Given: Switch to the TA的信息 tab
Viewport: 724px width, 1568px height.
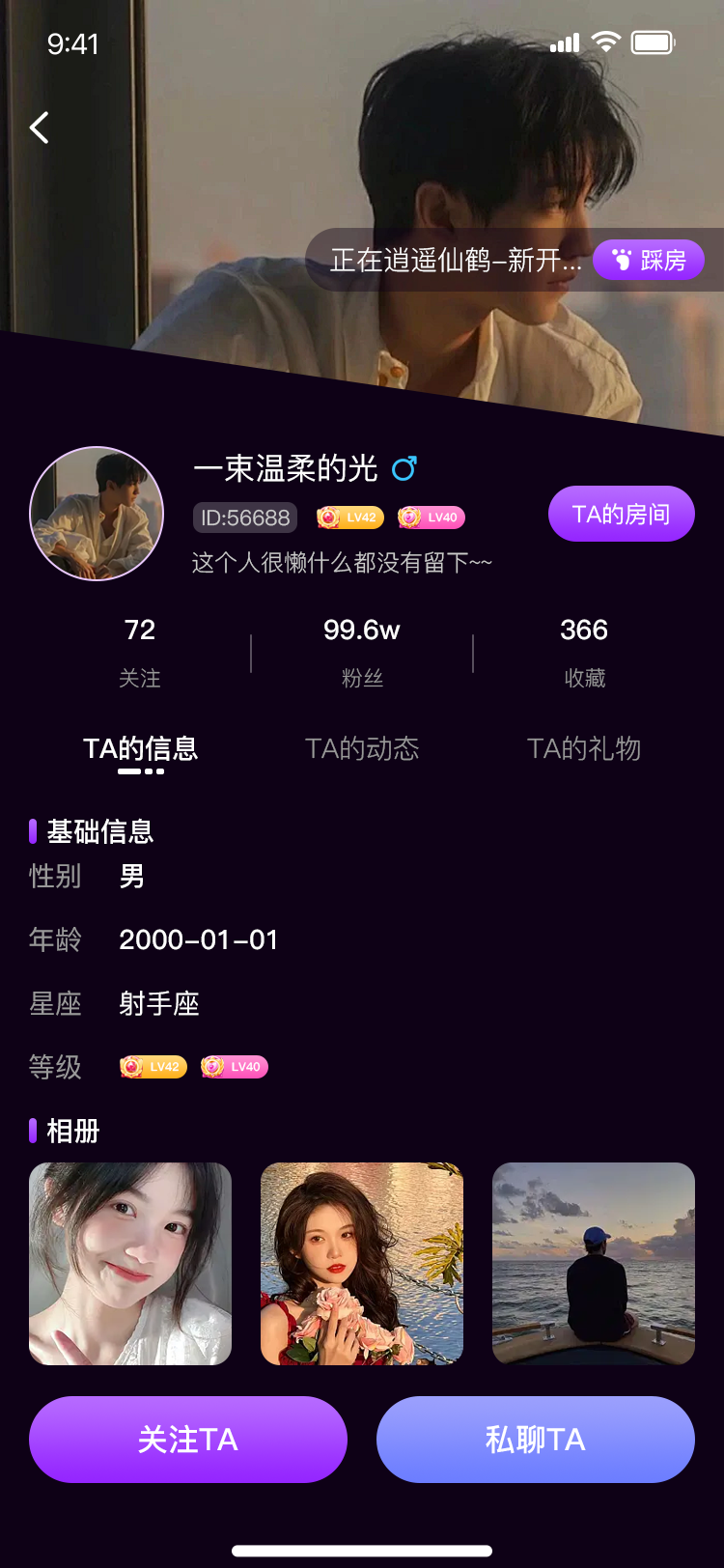Looking at the screenshot, I should (x=140, y=748).
